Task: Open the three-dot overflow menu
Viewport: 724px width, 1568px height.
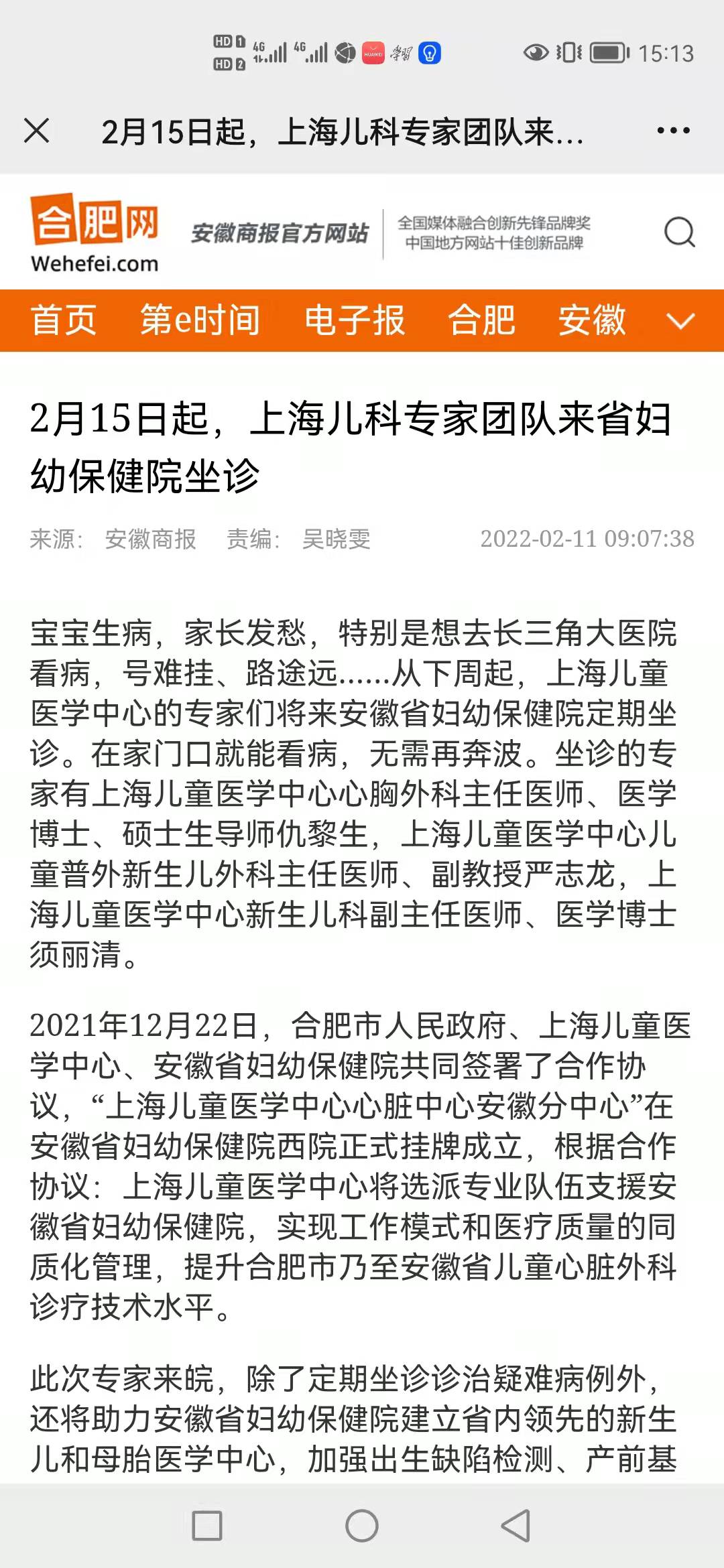Action: pos(673,131)
